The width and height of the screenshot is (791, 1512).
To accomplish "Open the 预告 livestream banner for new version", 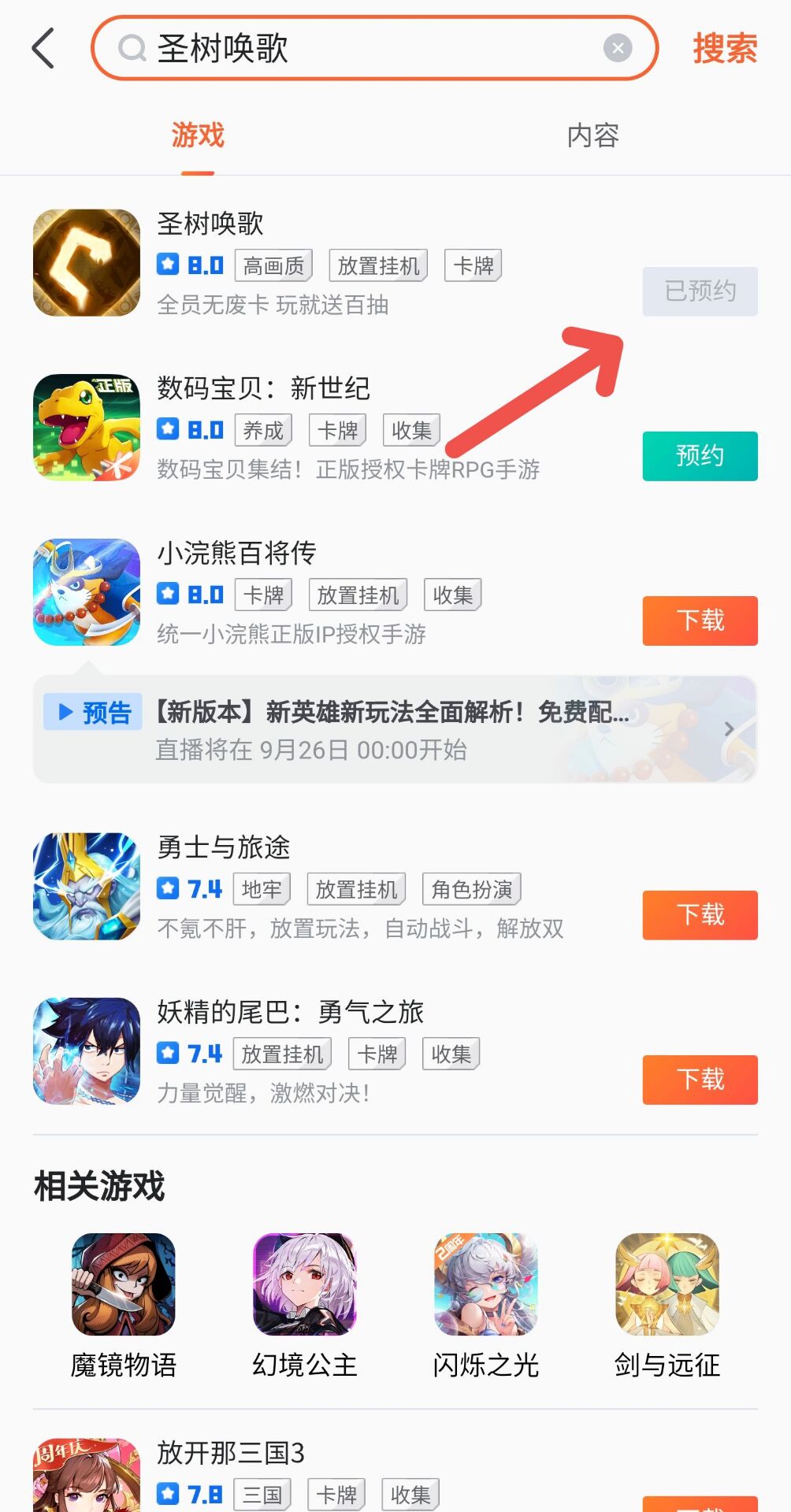I will (x=394, y=729).
